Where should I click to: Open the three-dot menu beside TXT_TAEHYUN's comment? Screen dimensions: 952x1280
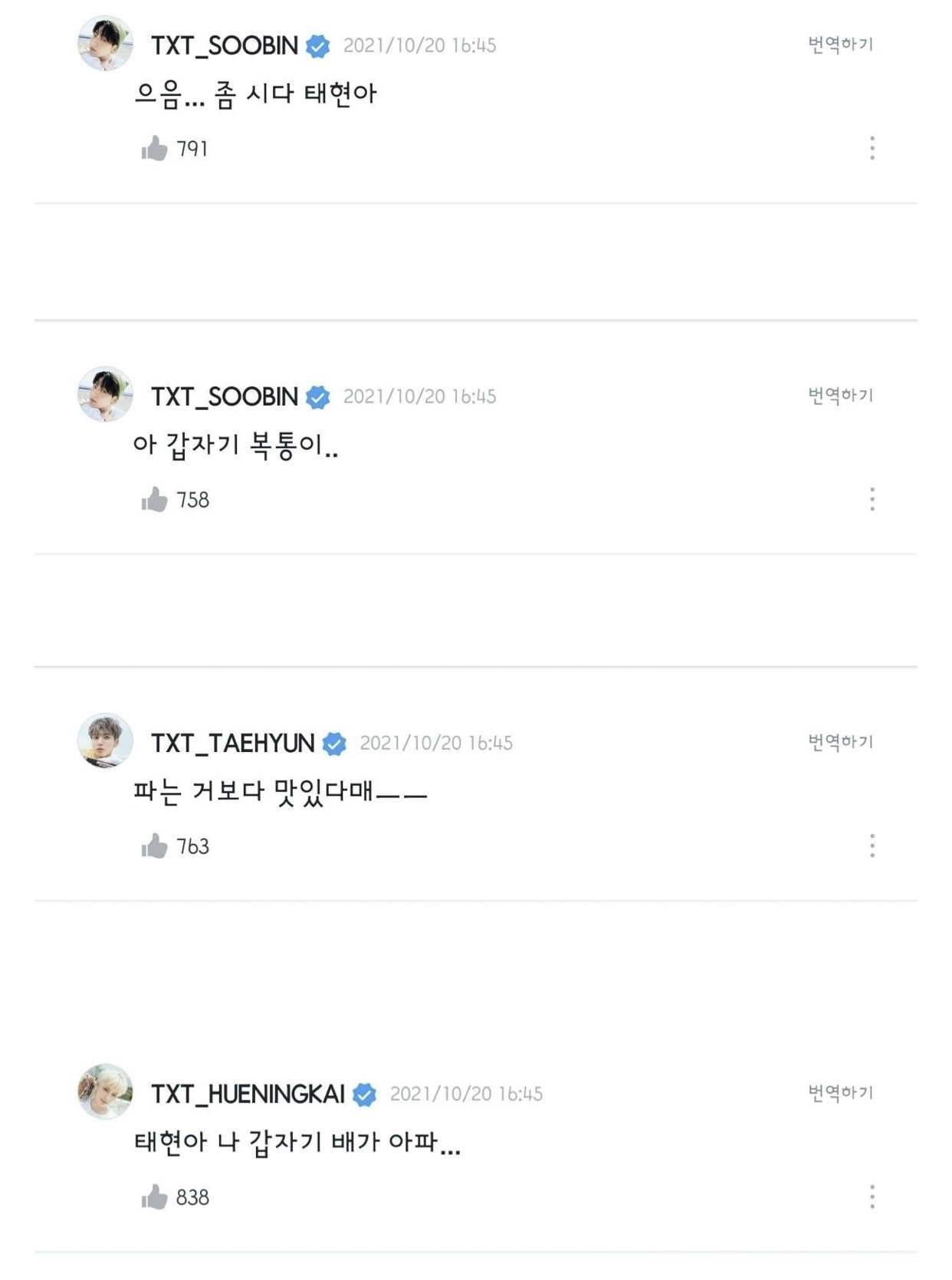coord(872,847)
